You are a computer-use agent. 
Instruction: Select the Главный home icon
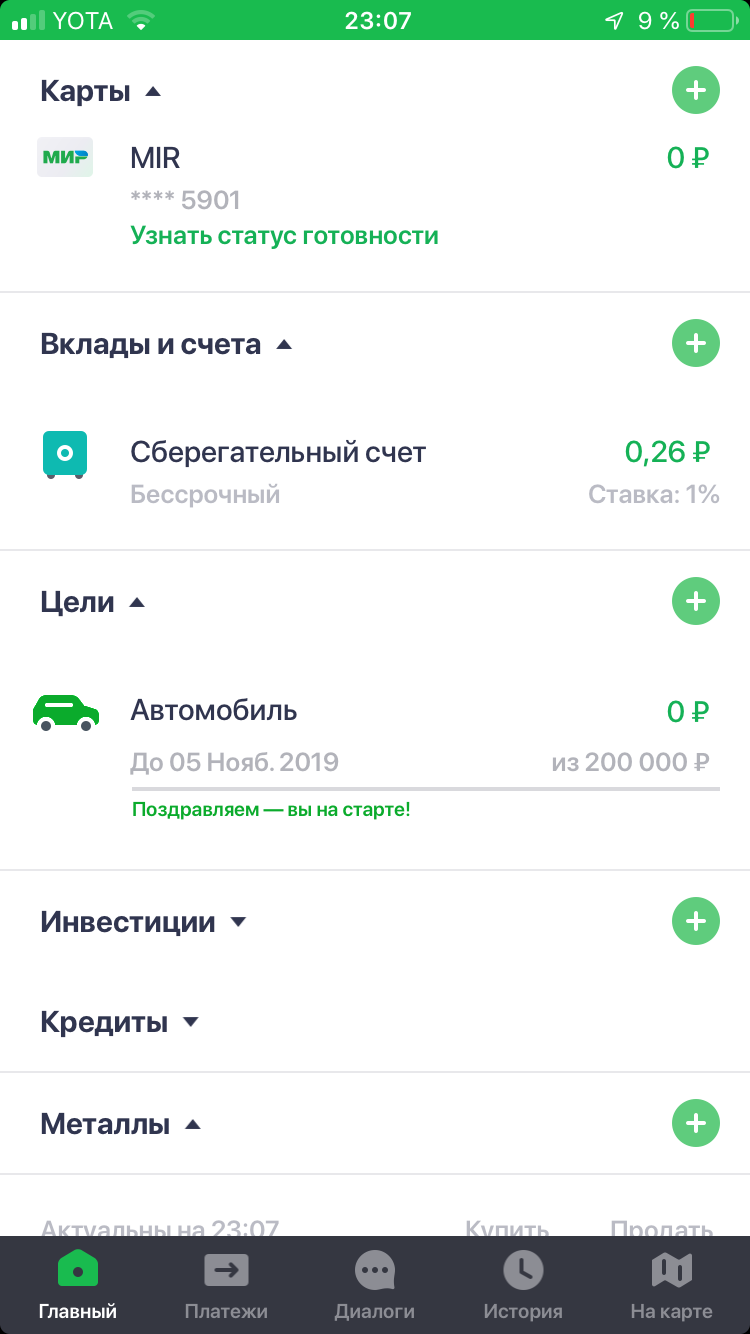click(76, 1270)
